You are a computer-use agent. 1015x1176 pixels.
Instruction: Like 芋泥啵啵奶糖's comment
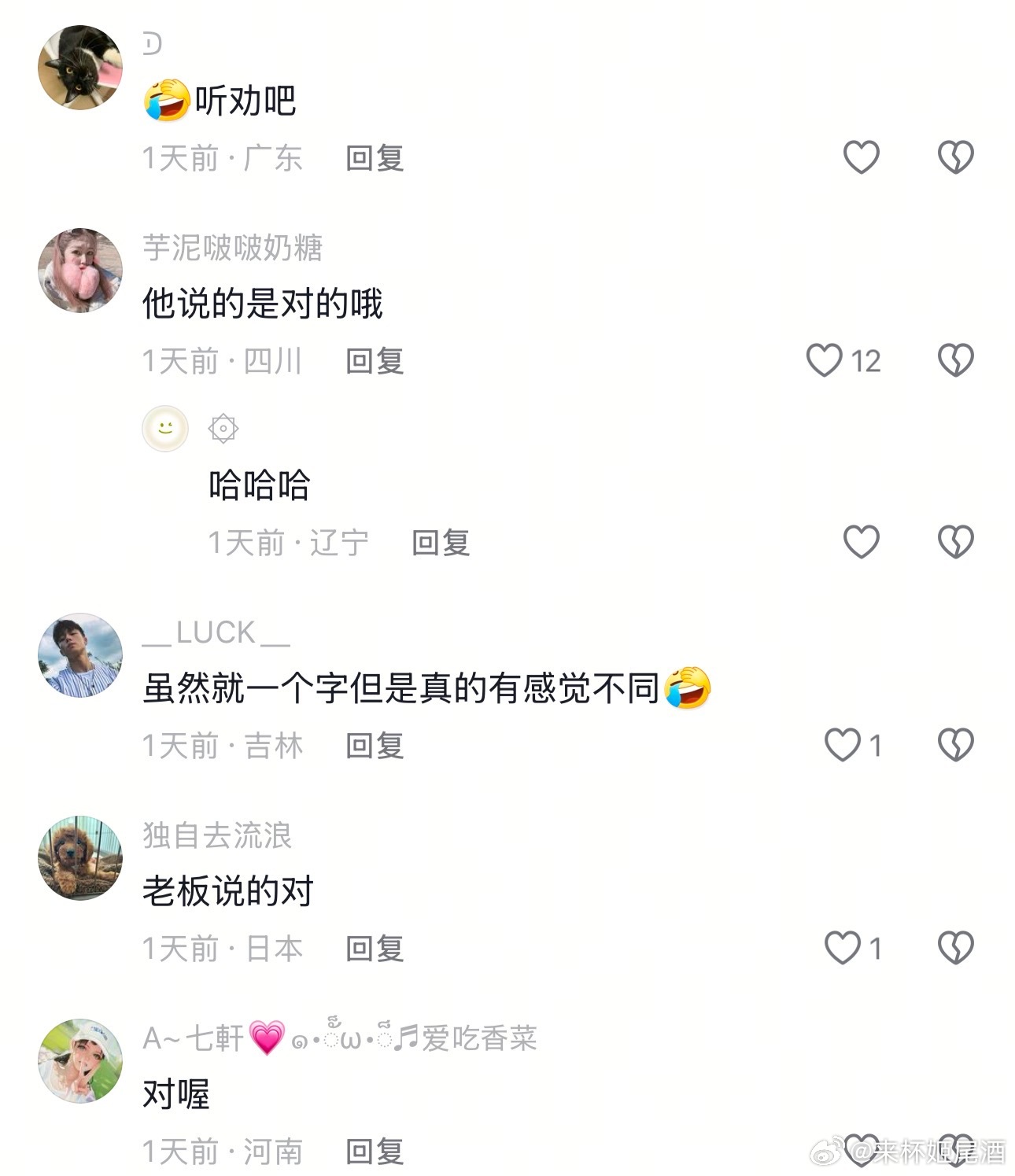tap(825, 360)
